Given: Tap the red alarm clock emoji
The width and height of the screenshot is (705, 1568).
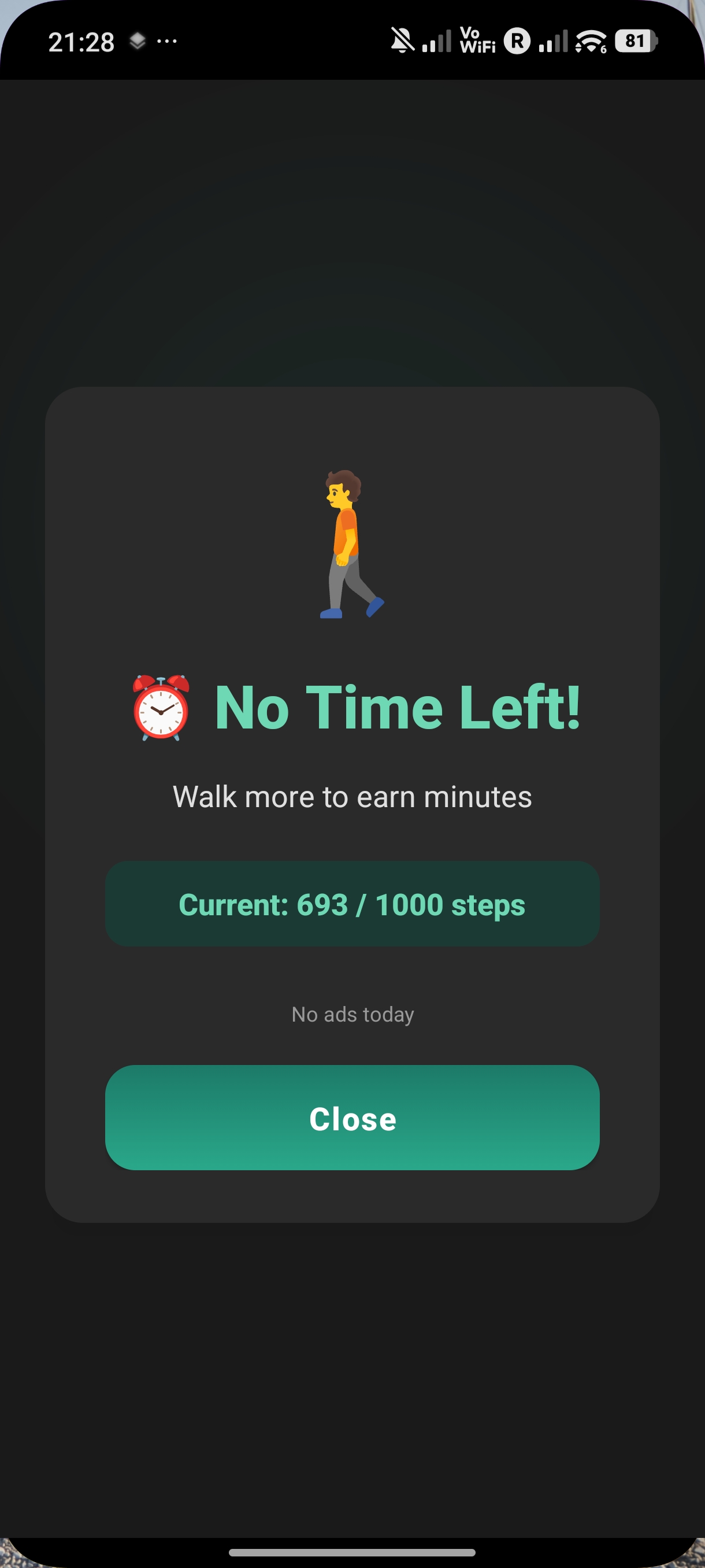Looking at the screenshot, I should 157,706.
